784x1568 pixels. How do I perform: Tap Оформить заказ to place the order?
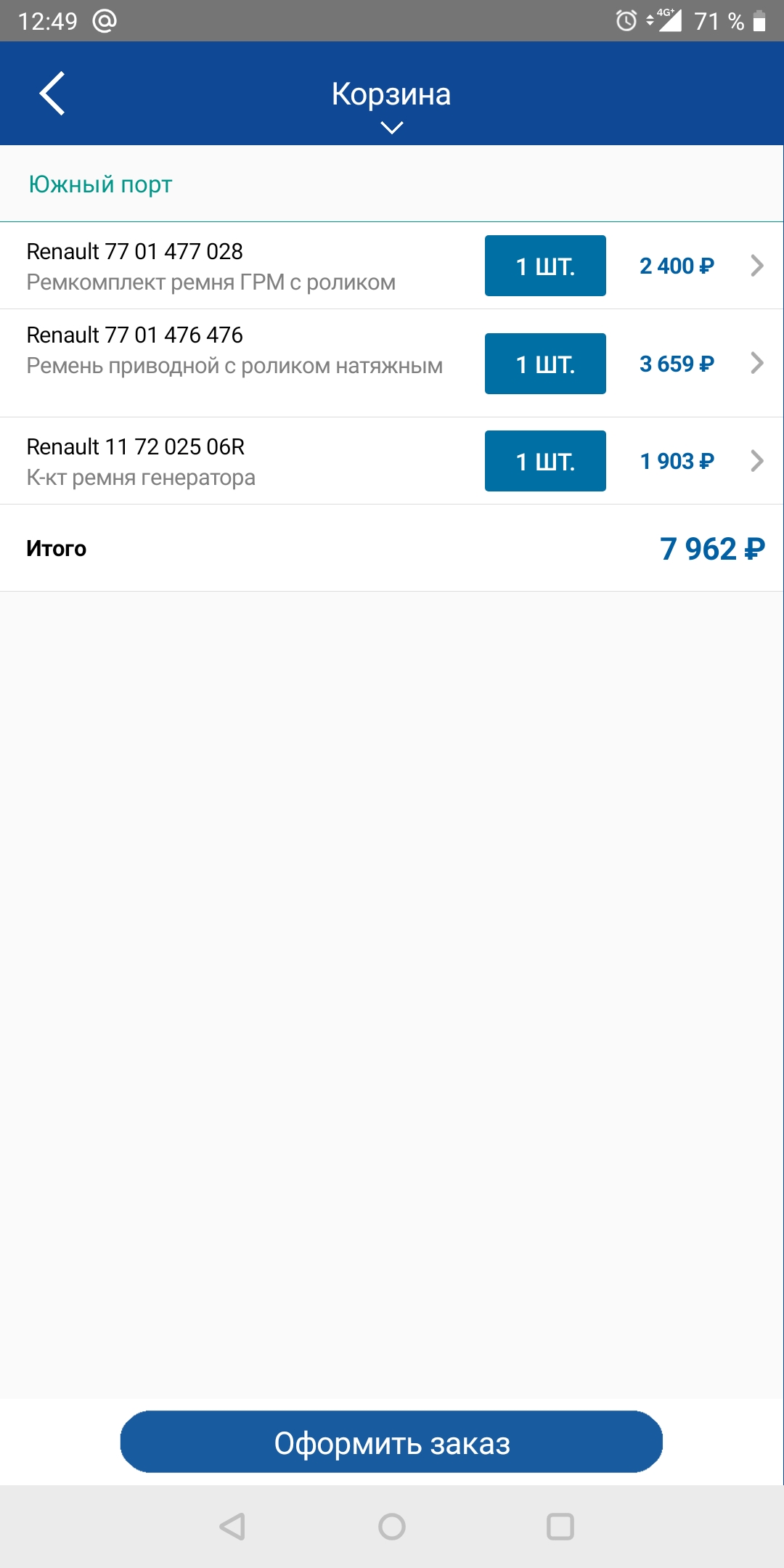coord(391,1442)
